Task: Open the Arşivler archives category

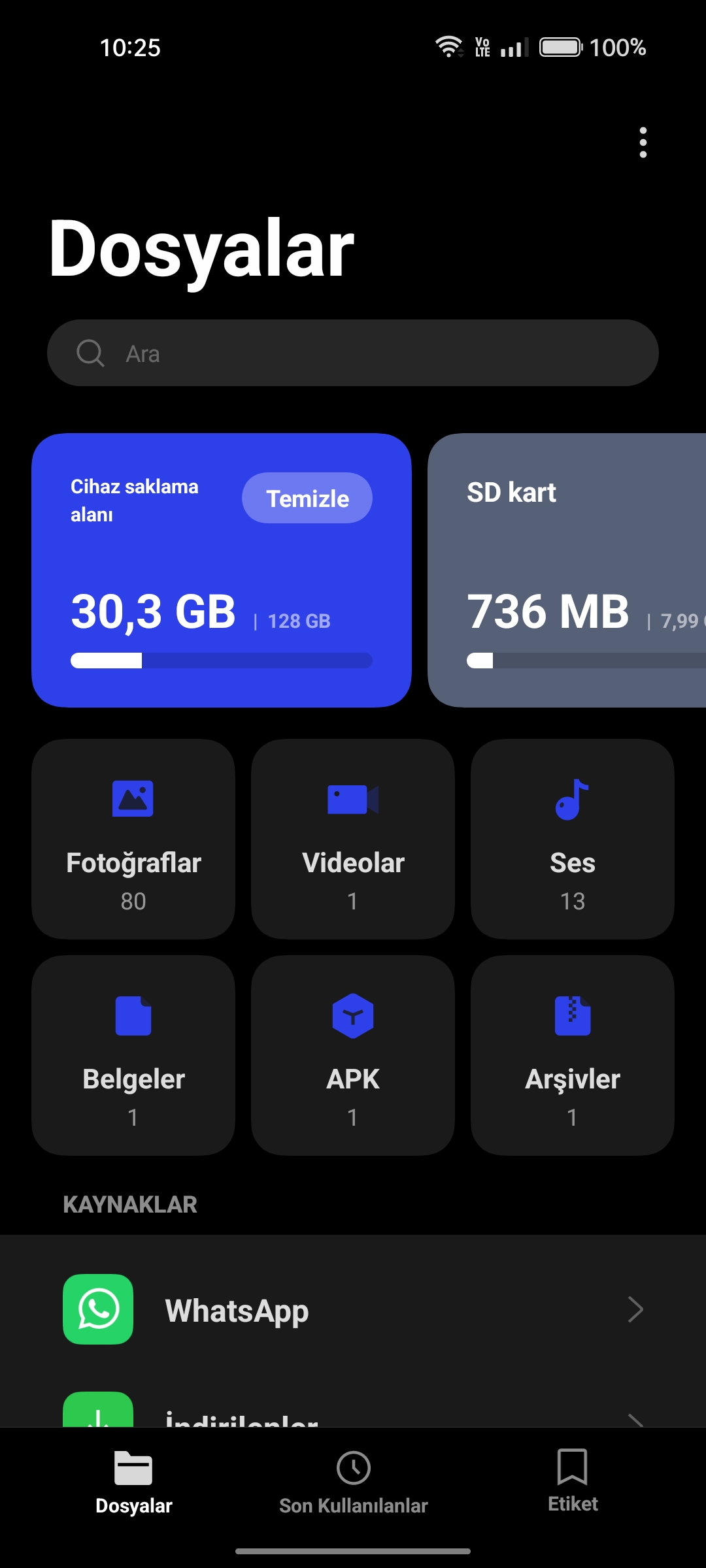Action: point(573,1056)
